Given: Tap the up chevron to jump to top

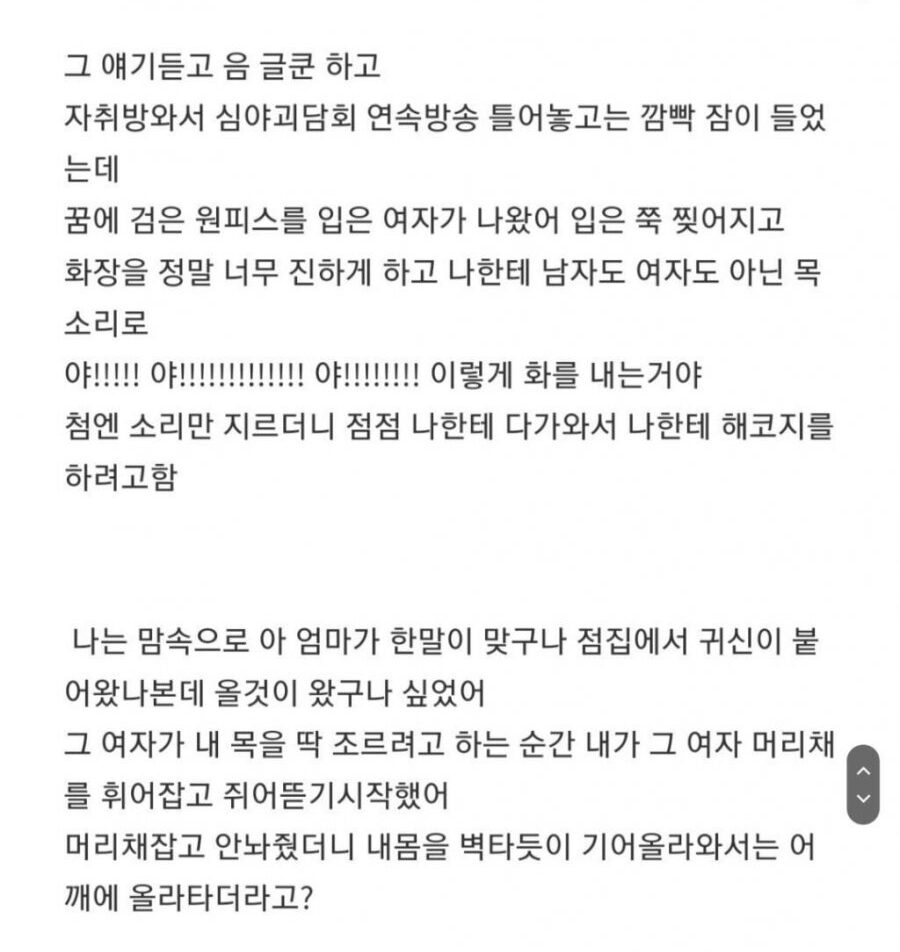Looking at the screenshot, I should [863, 771].
